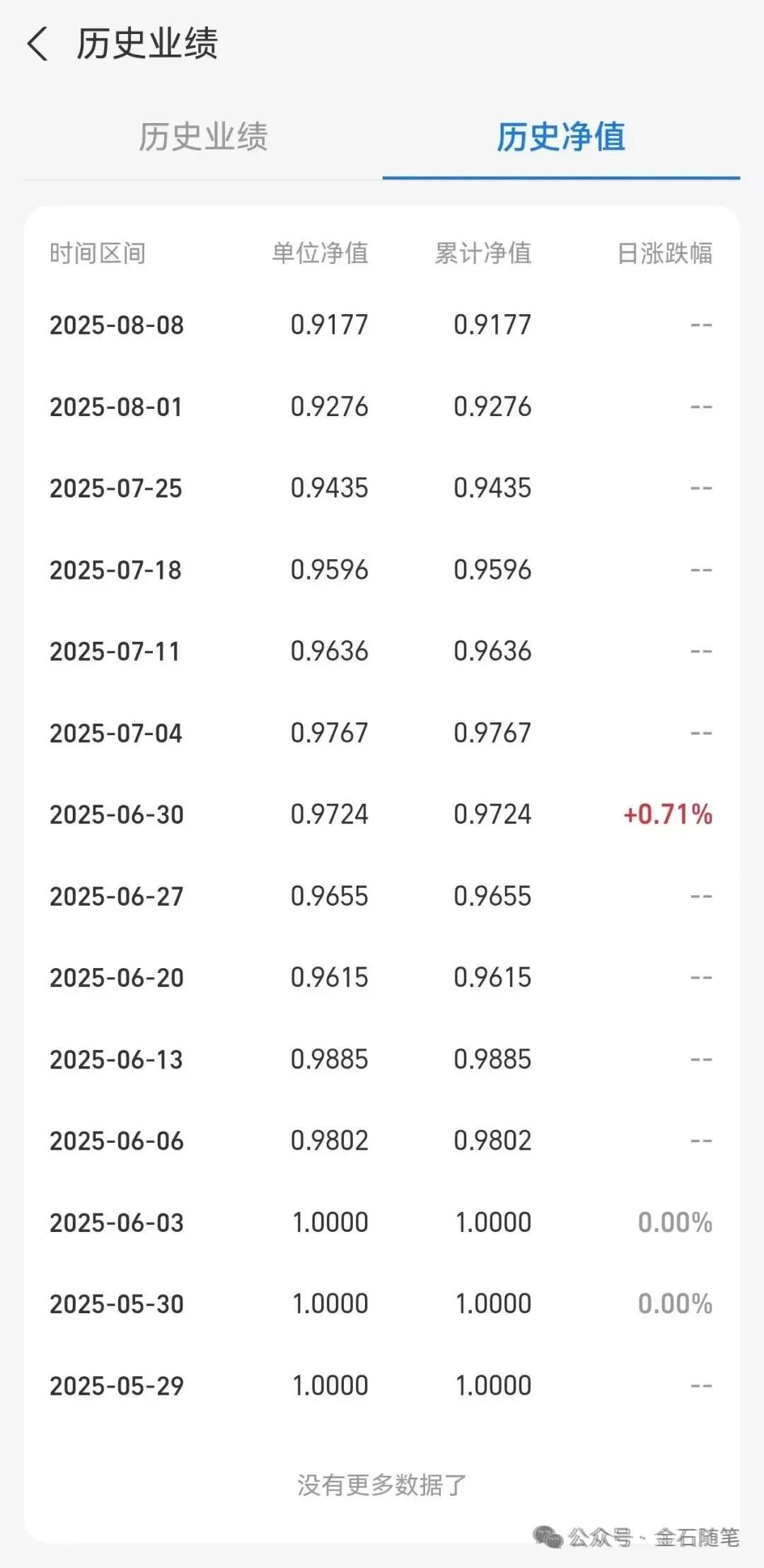Image resolution: width=764 pixels, height=1568 pixels.
Task: Switch to the 历史业绩 tab
Action: click(203, 137)
